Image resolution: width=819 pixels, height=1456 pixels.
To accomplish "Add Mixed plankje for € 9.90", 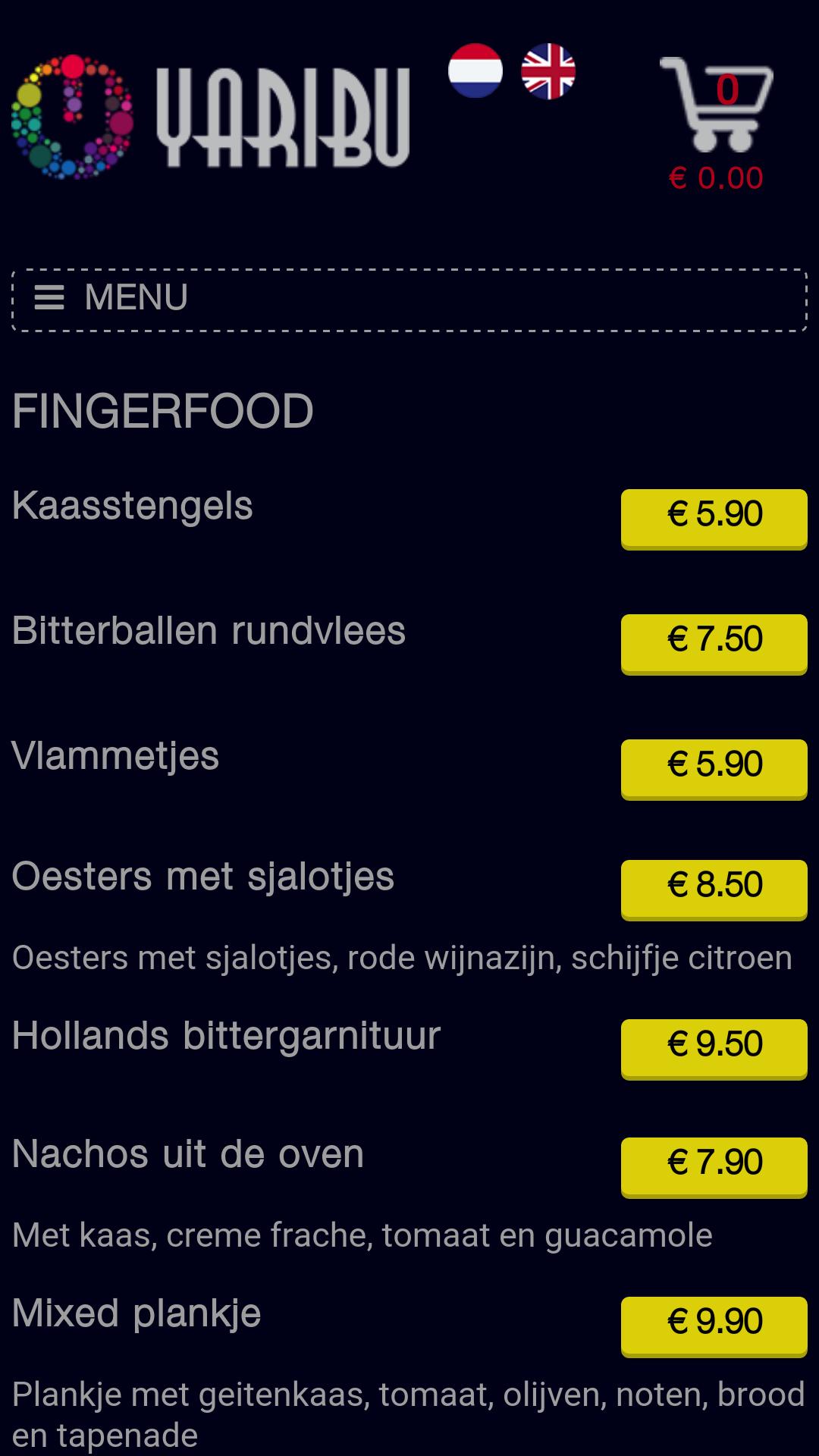I will point(714,1325).
